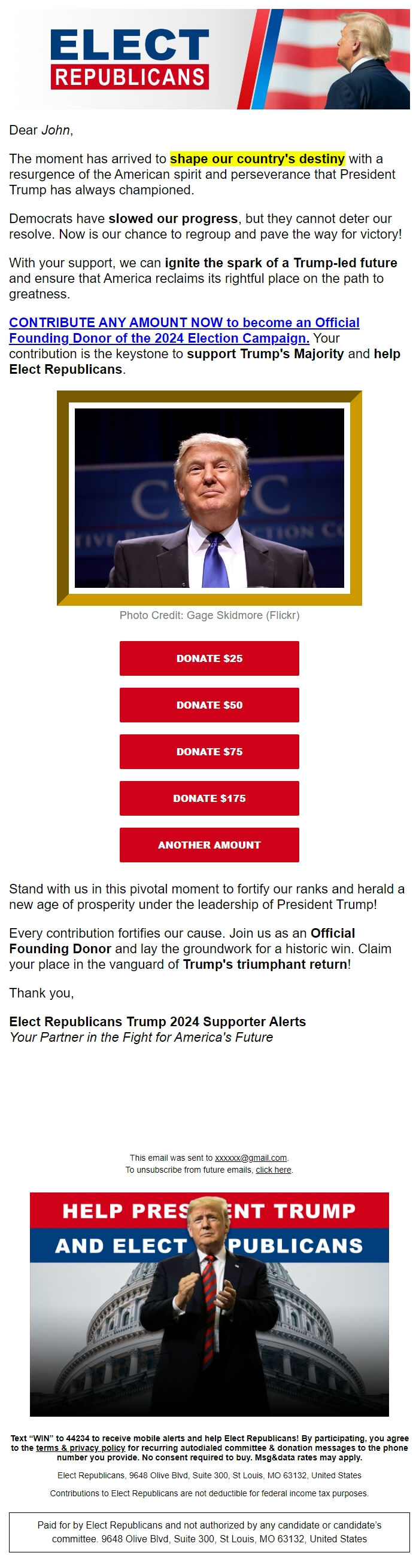Choose the Donate $50 button
419x1568 pixels.
click(x=209, y=705)
